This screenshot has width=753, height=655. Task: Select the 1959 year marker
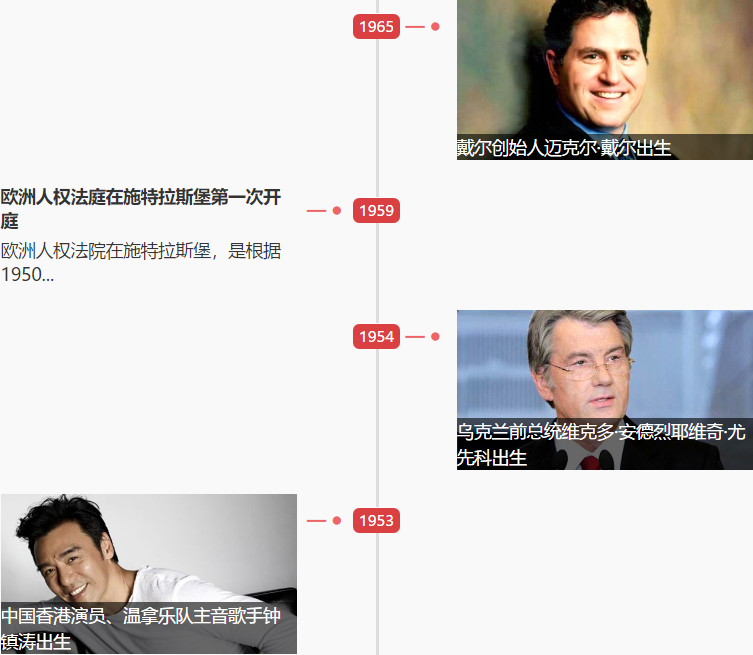pyautogui.click(x=376, y=211)
